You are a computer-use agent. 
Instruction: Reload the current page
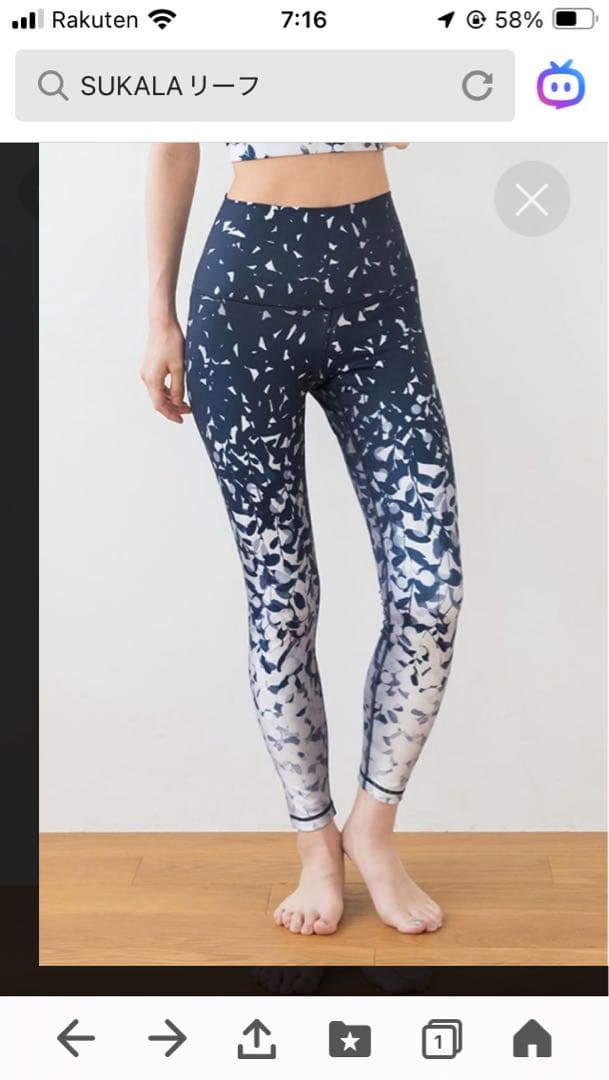tap(477, 86)
